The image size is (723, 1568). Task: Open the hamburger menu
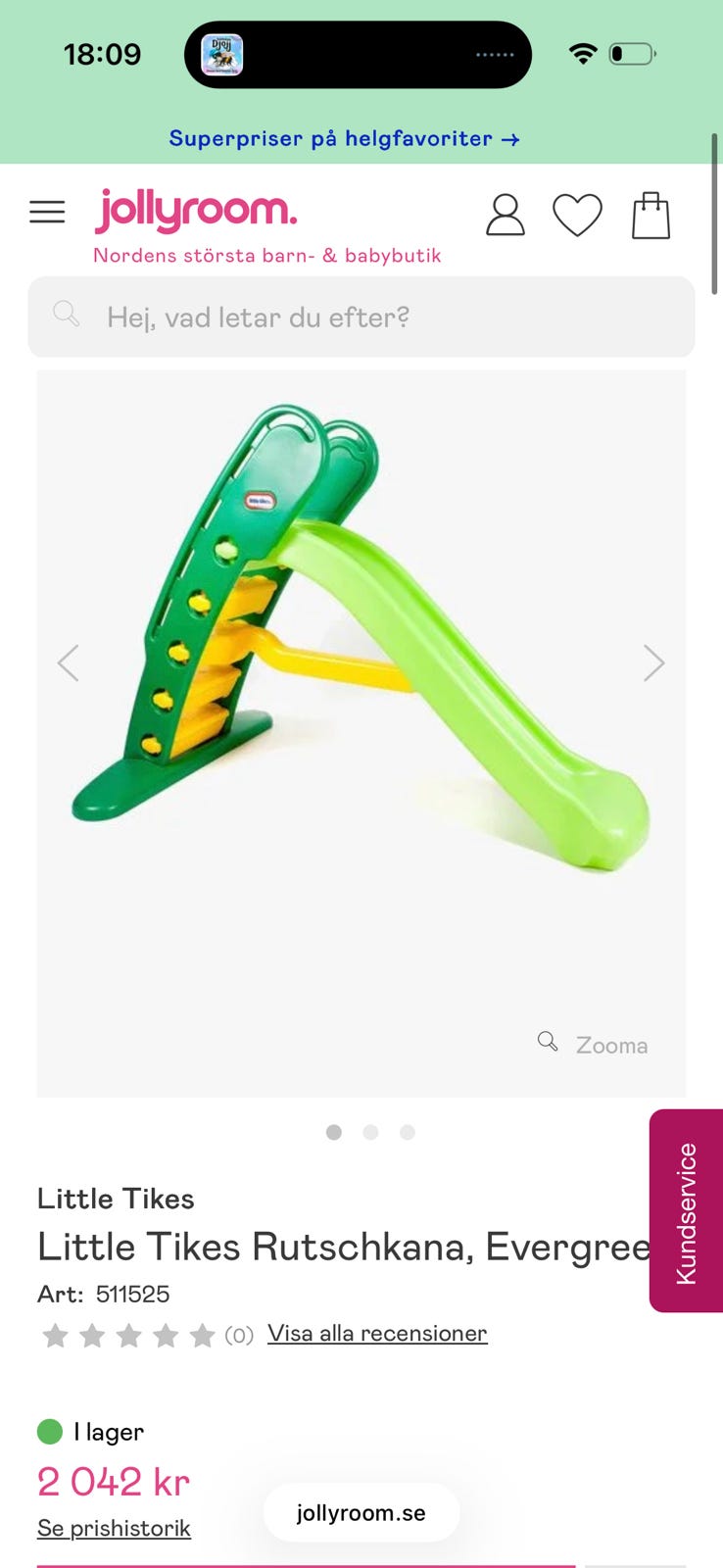(47, 212)
